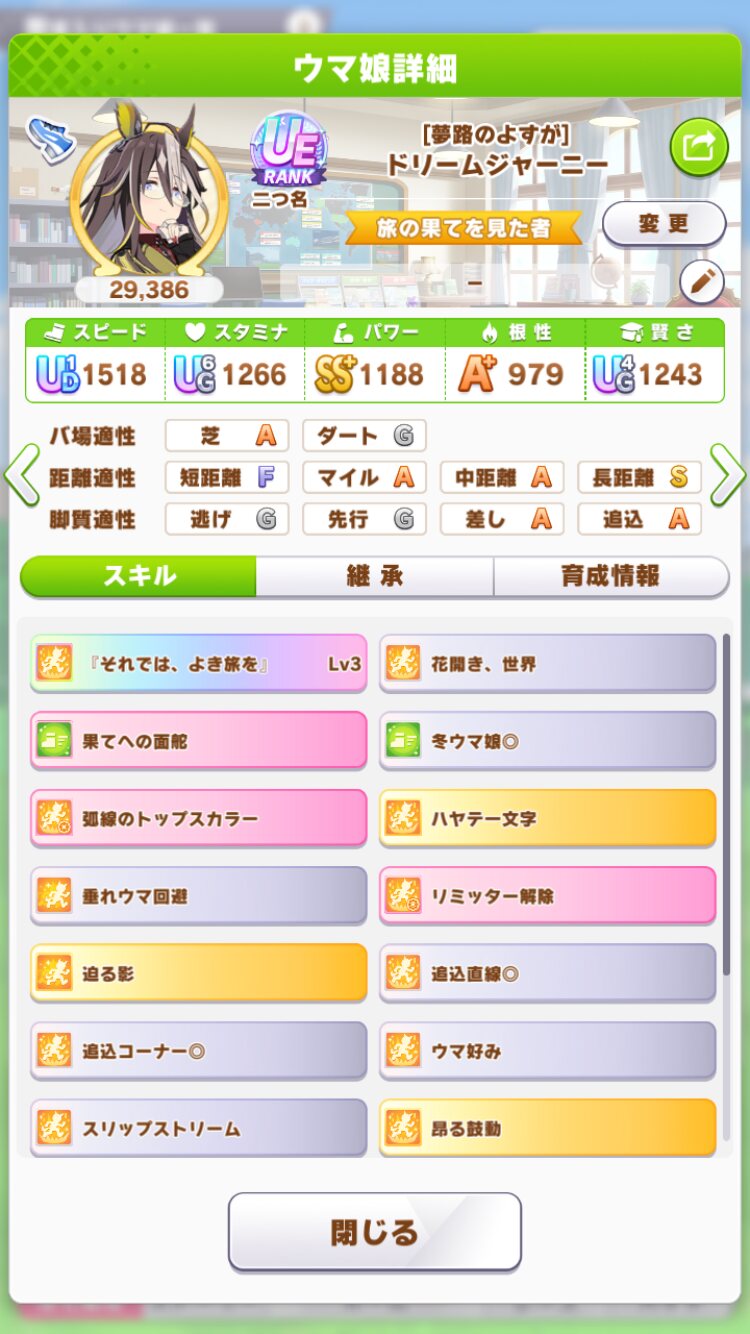
Task: Close the dialog with 閉じる
Action: pyautogui.click(x=375, y=1232)
